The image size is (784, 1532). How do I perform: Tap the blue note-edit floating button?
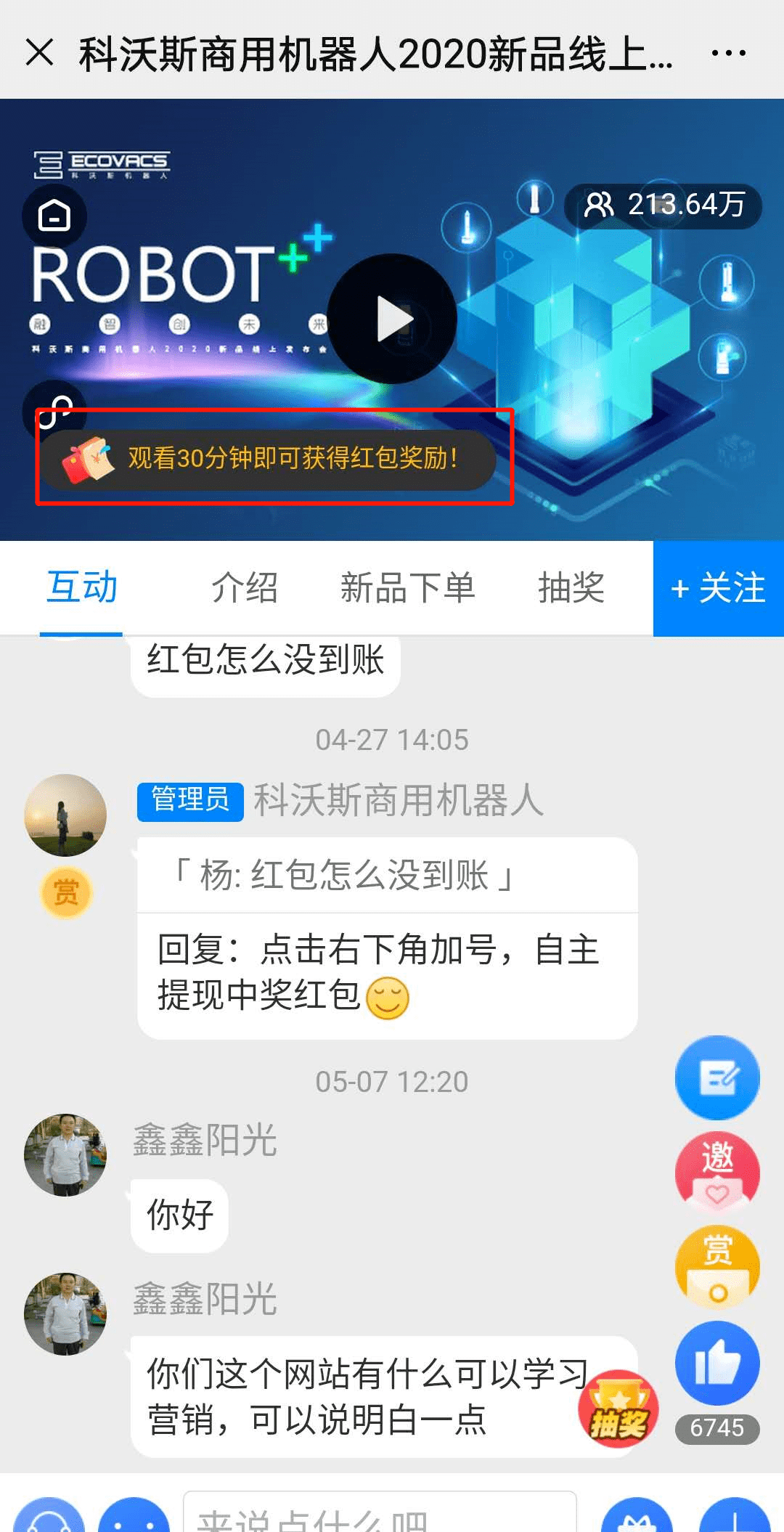click(x=717, y=1077)
